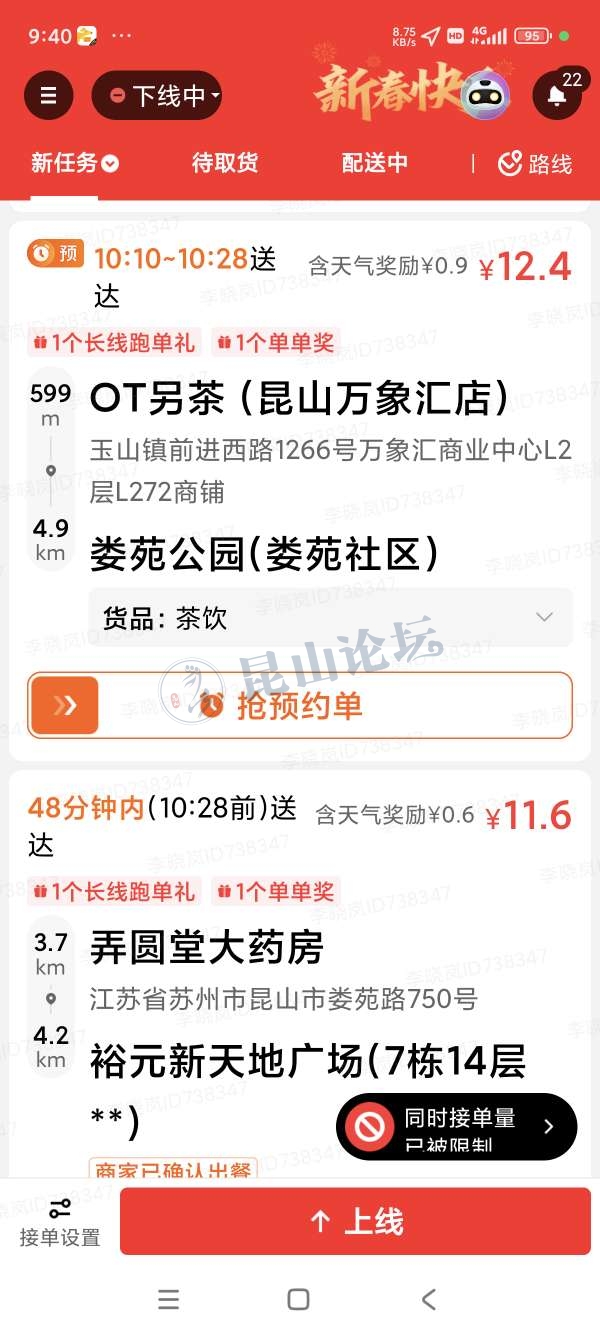The height and width of the screenshot is (1335, 600).
Task: Go back with the system back button
Action: (x=429, y=1299)
